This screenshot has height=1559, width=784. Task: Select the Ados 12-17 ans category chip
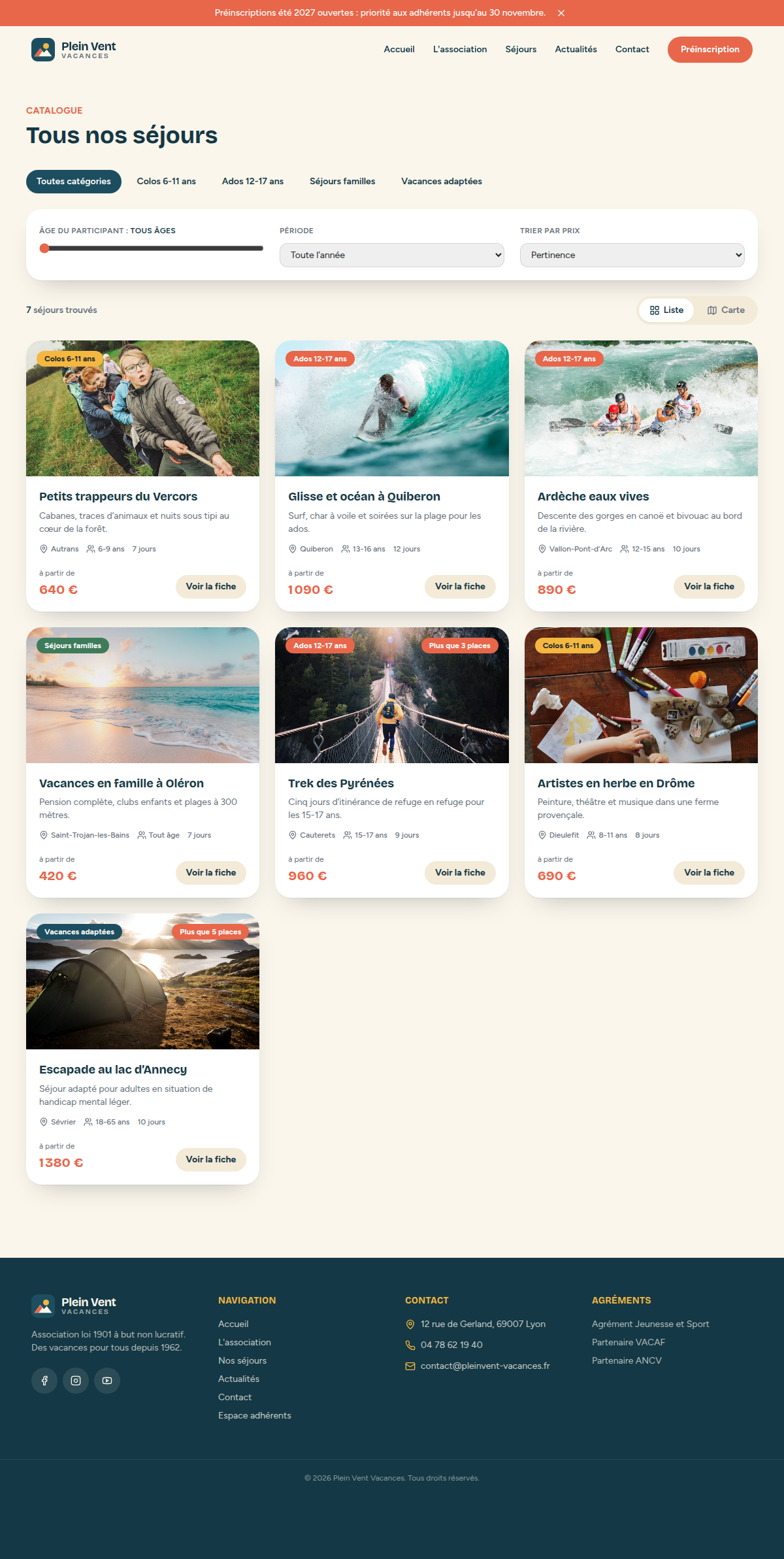(x=253, y=182)
